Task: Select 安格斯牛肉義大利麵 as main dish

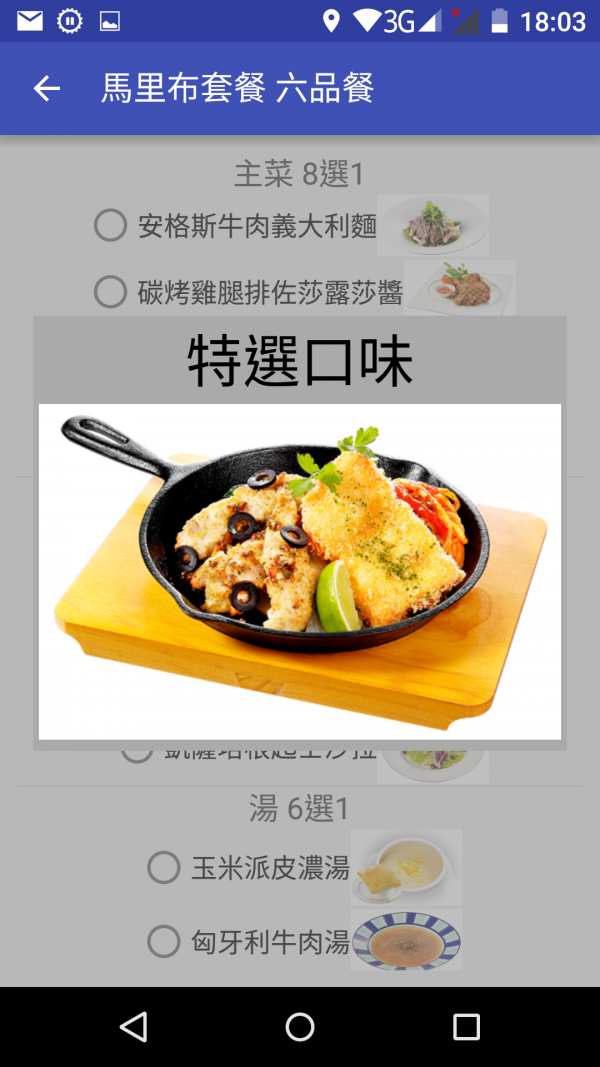Action: [110, 226]
